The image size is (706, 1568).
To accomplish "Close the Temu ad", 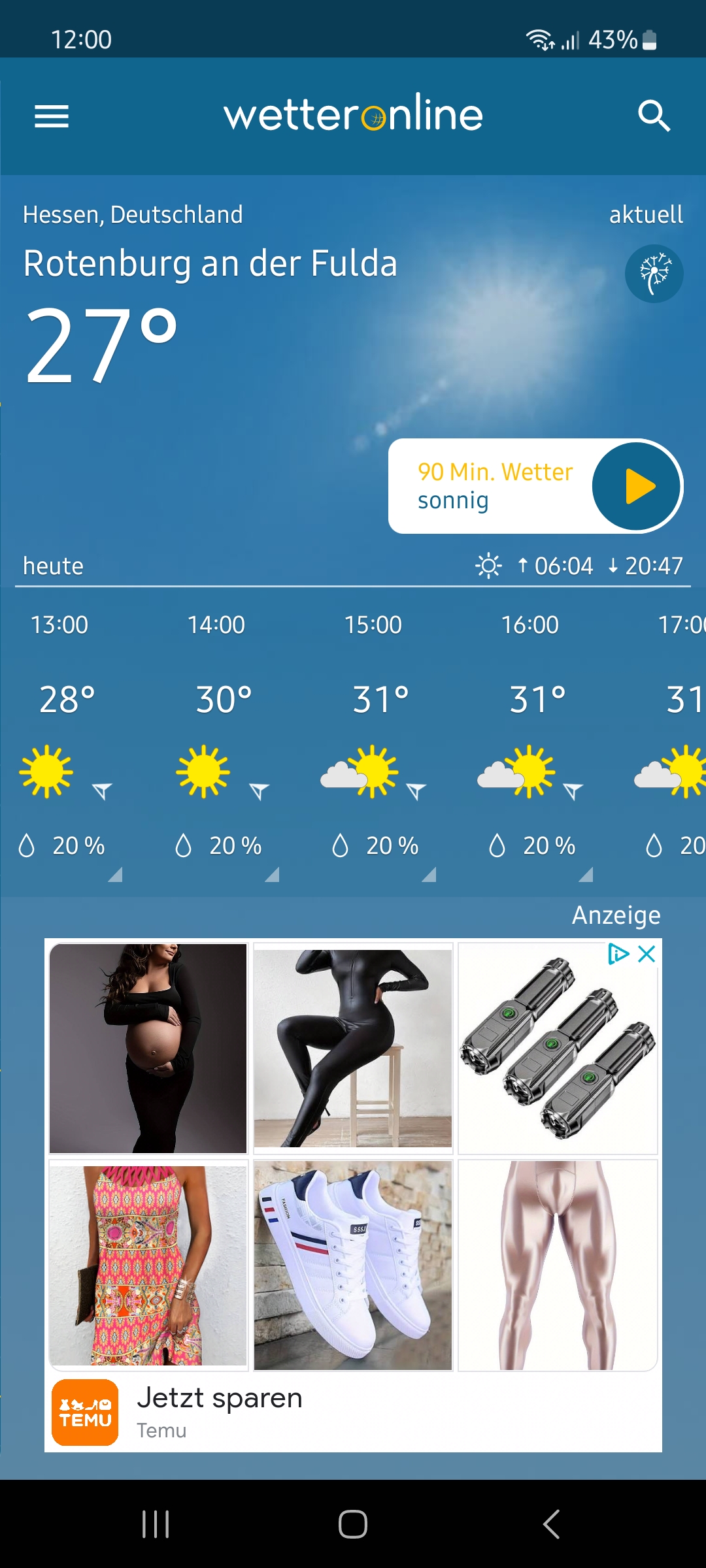I will pos(647,954).
